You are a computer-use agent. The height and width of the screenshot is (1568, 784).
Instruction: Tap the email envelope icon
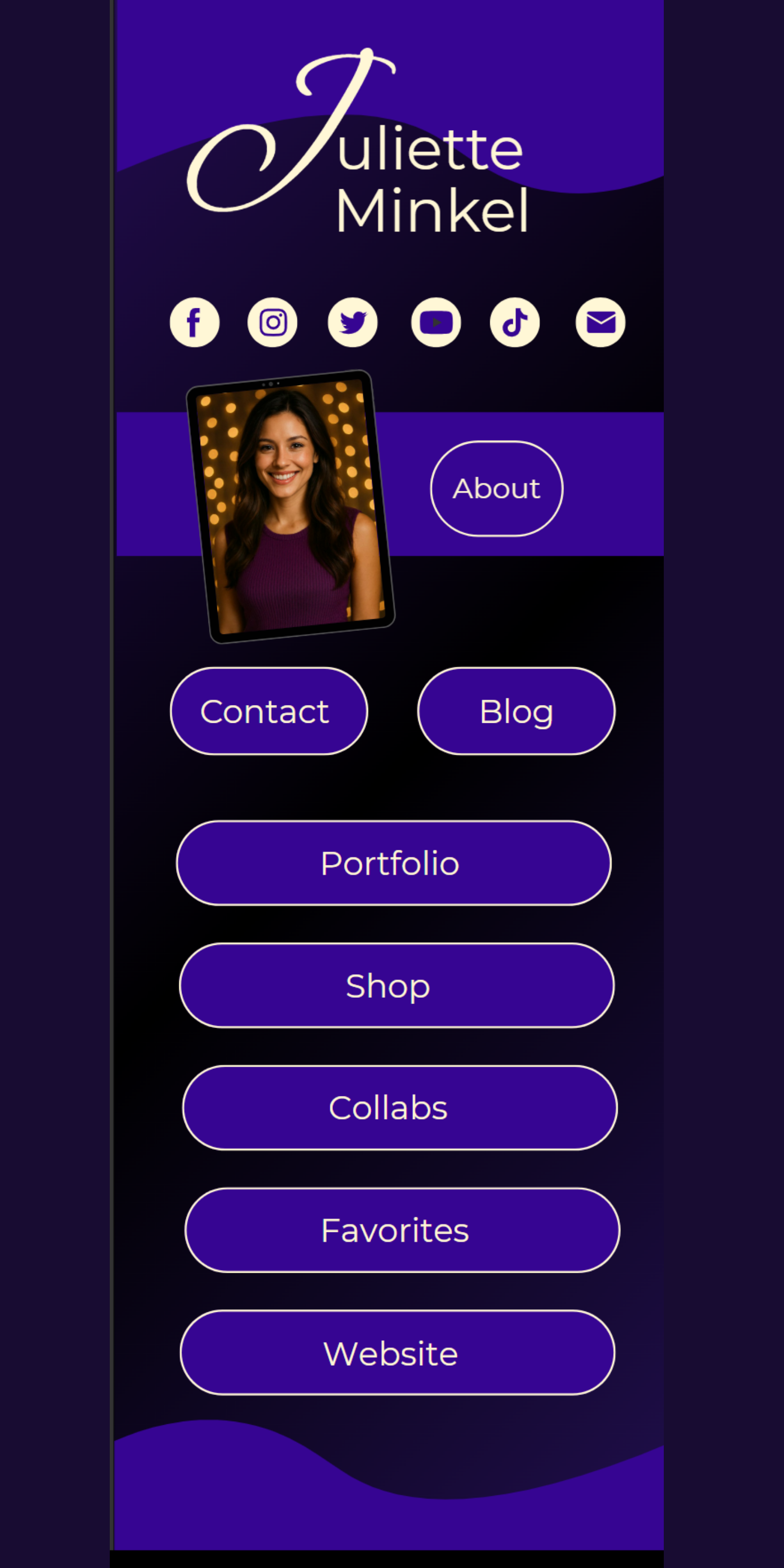click(x=600, y=322)
